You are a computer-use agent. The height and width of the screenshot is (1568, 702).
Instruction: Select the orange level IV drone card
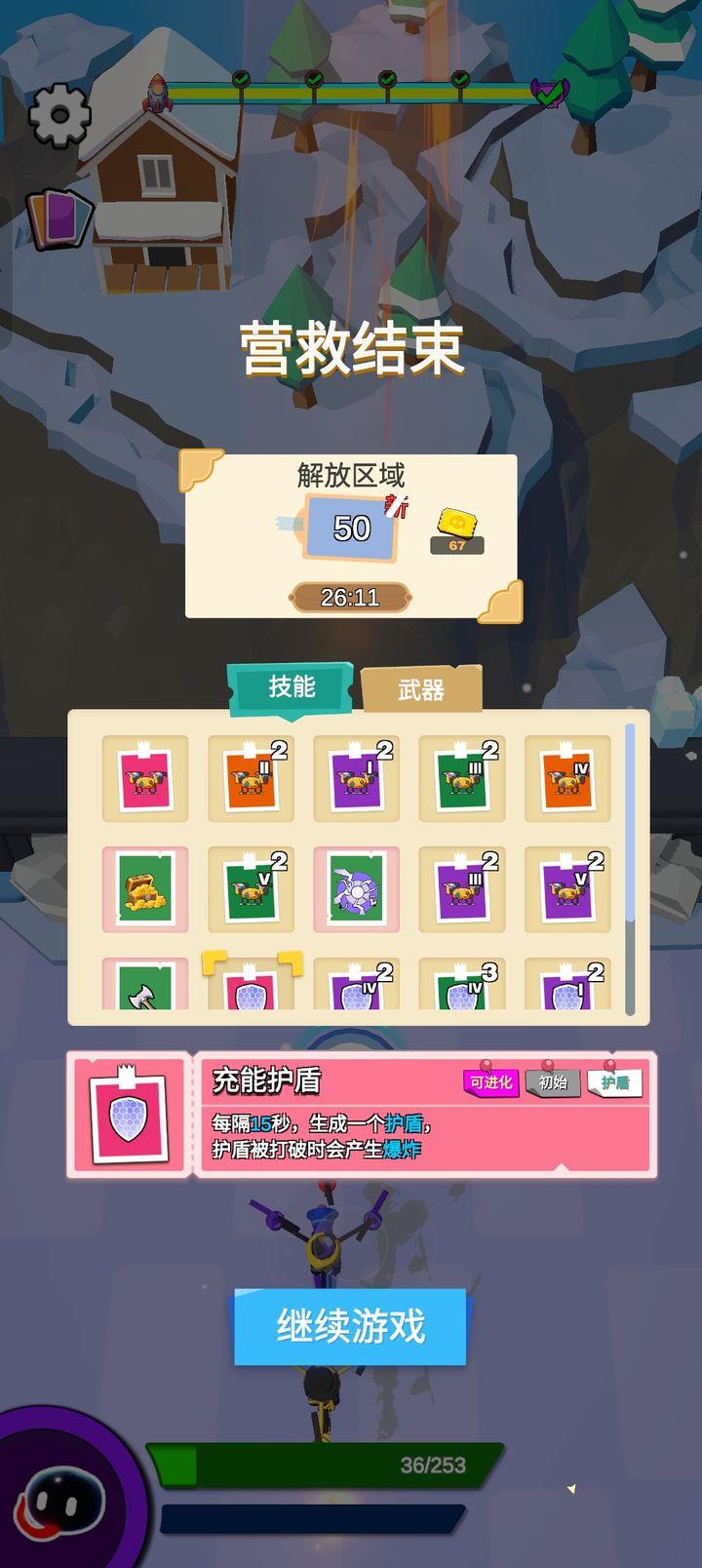(567, 779)
